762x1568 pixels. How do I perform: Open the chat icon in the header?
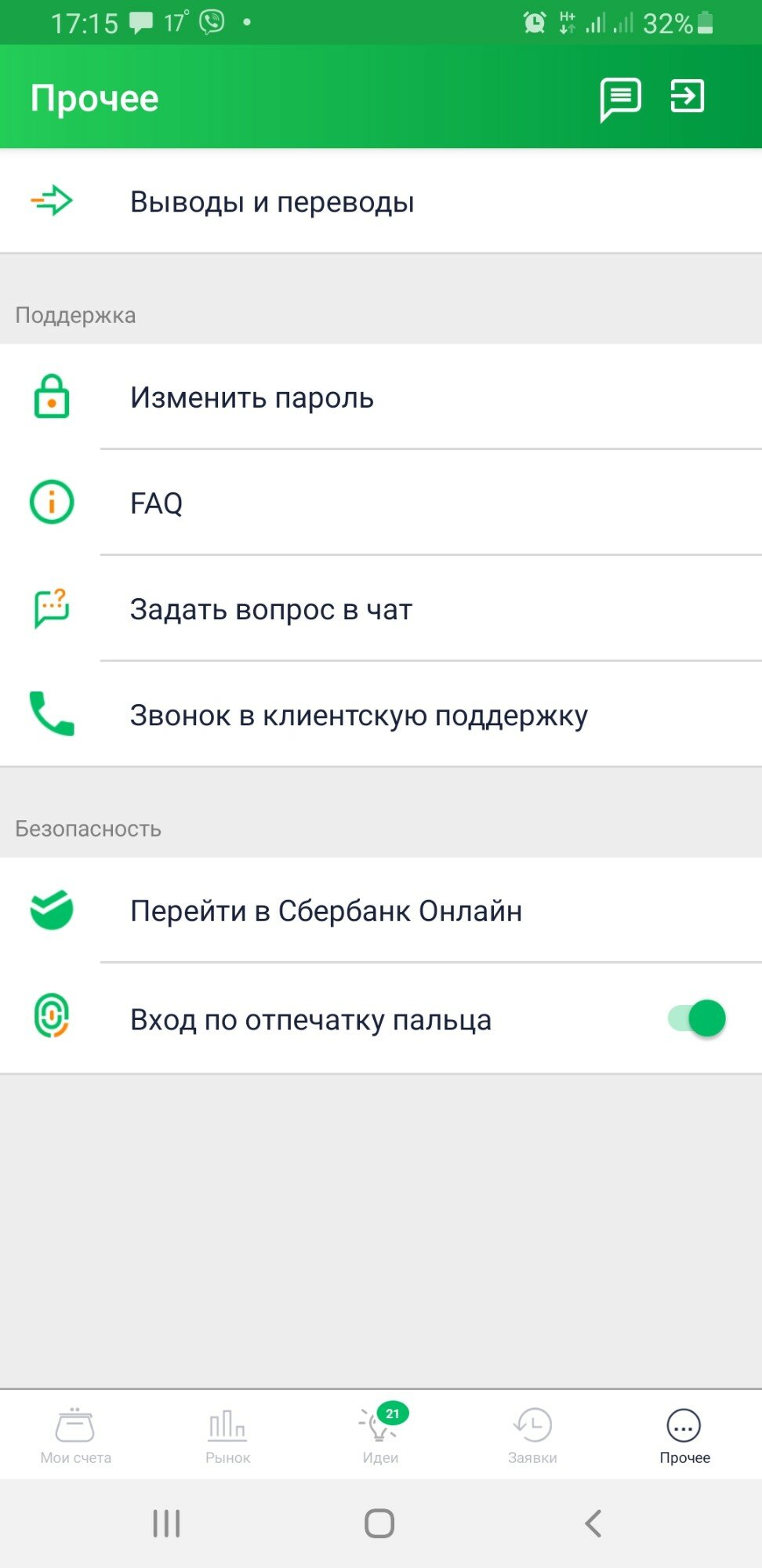(x=621, y=99)
